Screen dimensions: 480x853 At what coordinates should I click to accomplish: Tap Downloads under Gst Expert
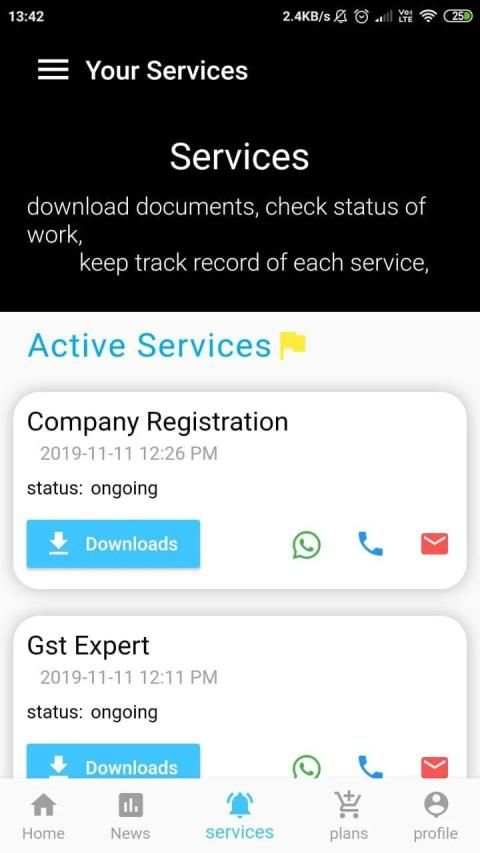pyautogui.click(x=113, y=761)
